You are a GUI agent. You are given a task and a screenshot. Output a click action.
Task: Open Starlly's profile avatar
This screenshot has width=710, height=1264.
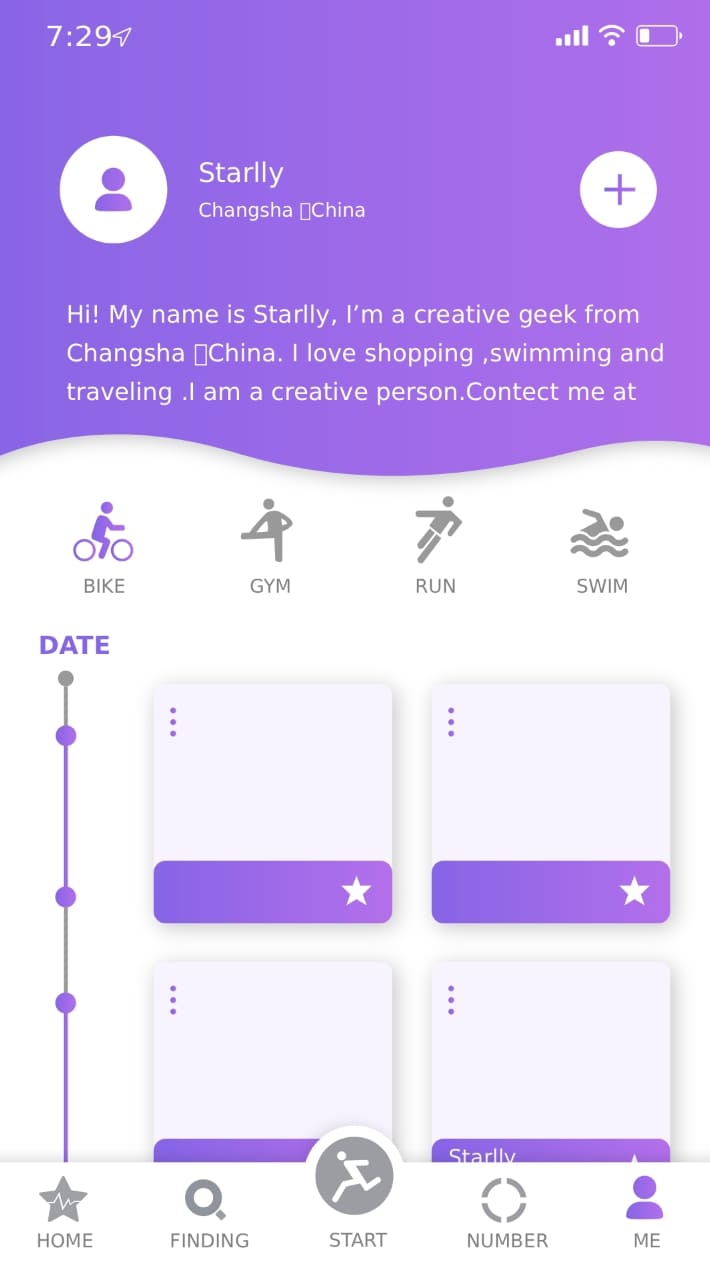pyautogui.click(x=113, y=190)
